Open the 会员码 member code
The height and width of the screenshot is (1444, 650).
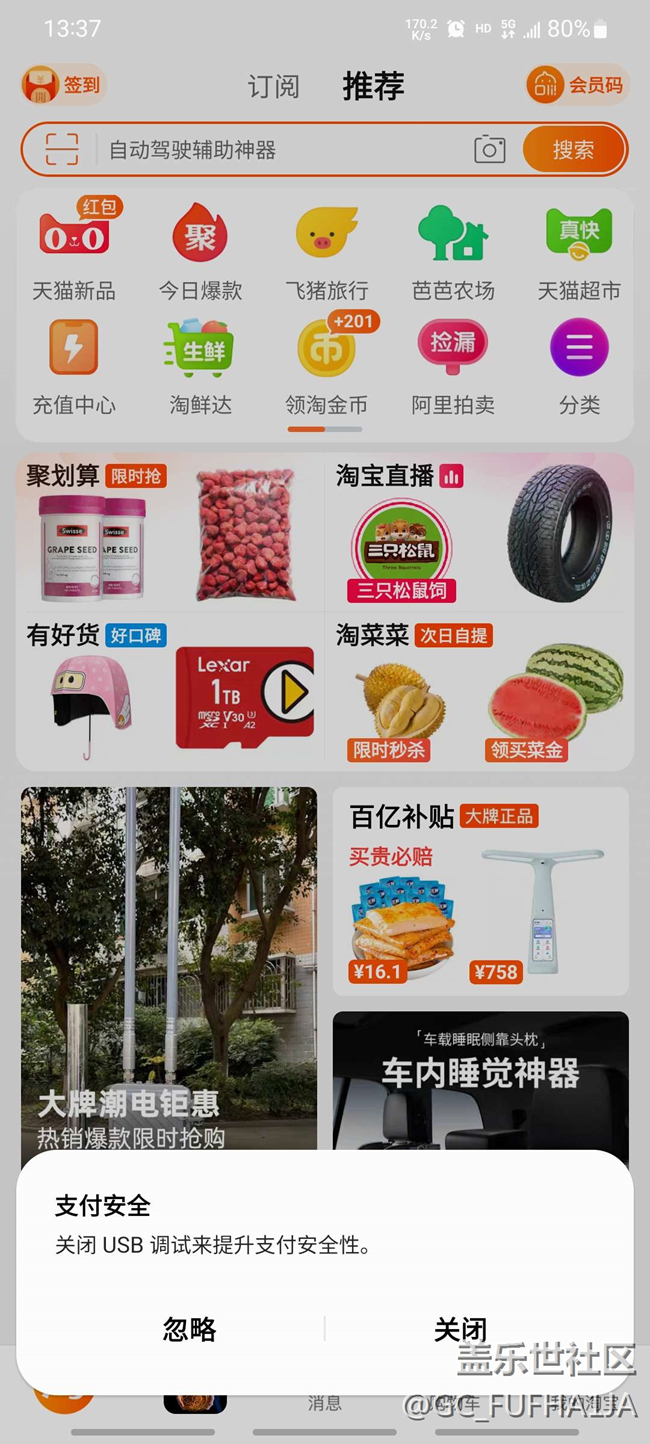pos(578,85)
